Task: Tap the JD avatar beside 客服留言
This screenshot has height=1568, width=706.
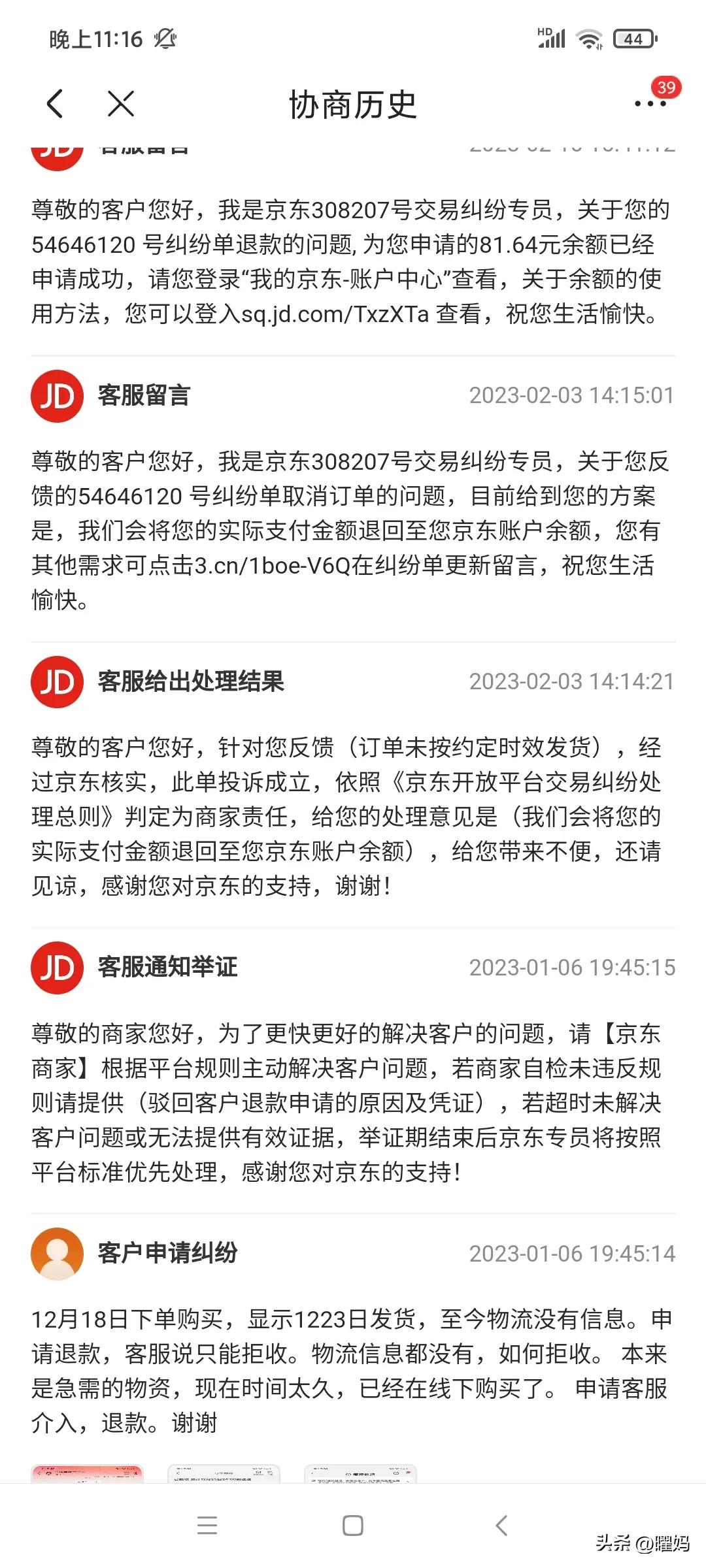Action: [56, 395]
